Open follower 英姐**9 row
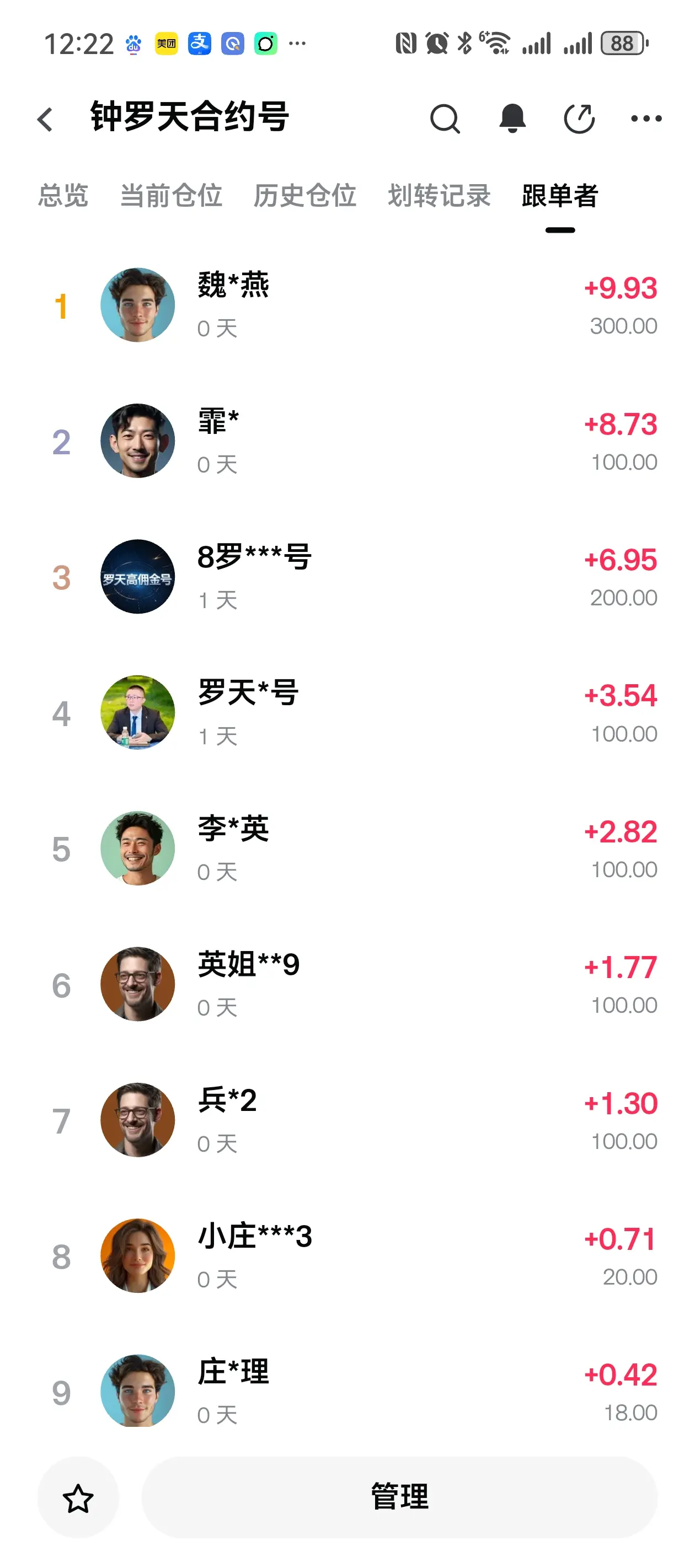695x1568 pixels. point(347,984)
